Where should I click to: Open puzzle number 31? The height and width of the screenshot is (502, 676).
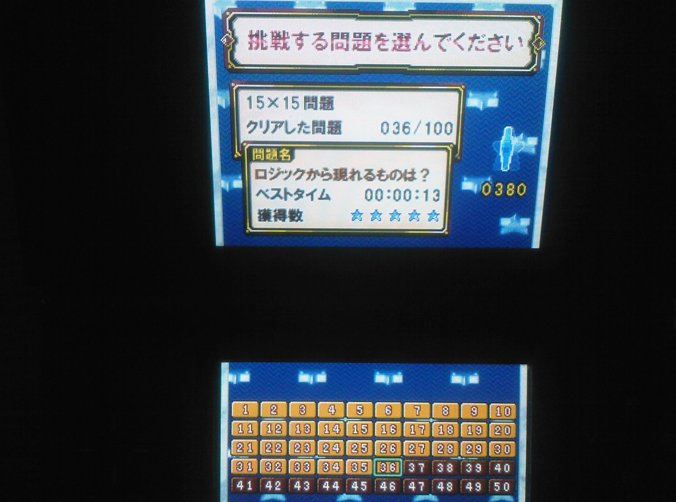245,466
